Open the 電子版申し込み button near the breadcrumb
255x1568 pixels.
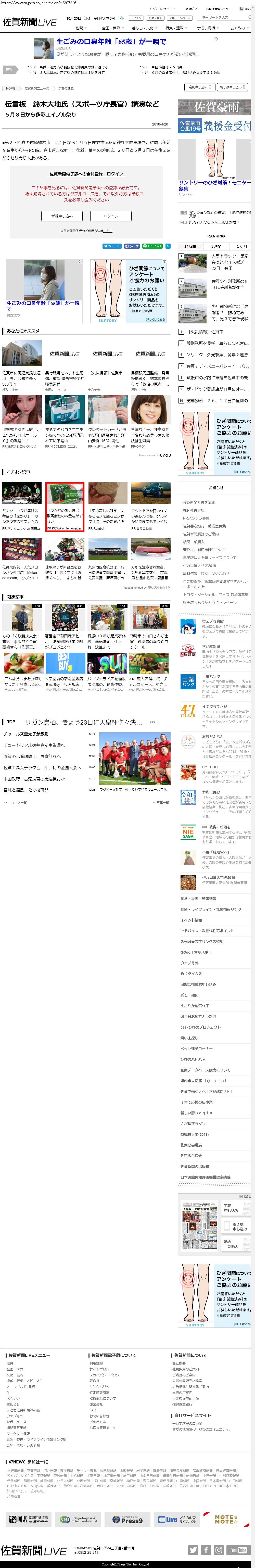(233, 87)
